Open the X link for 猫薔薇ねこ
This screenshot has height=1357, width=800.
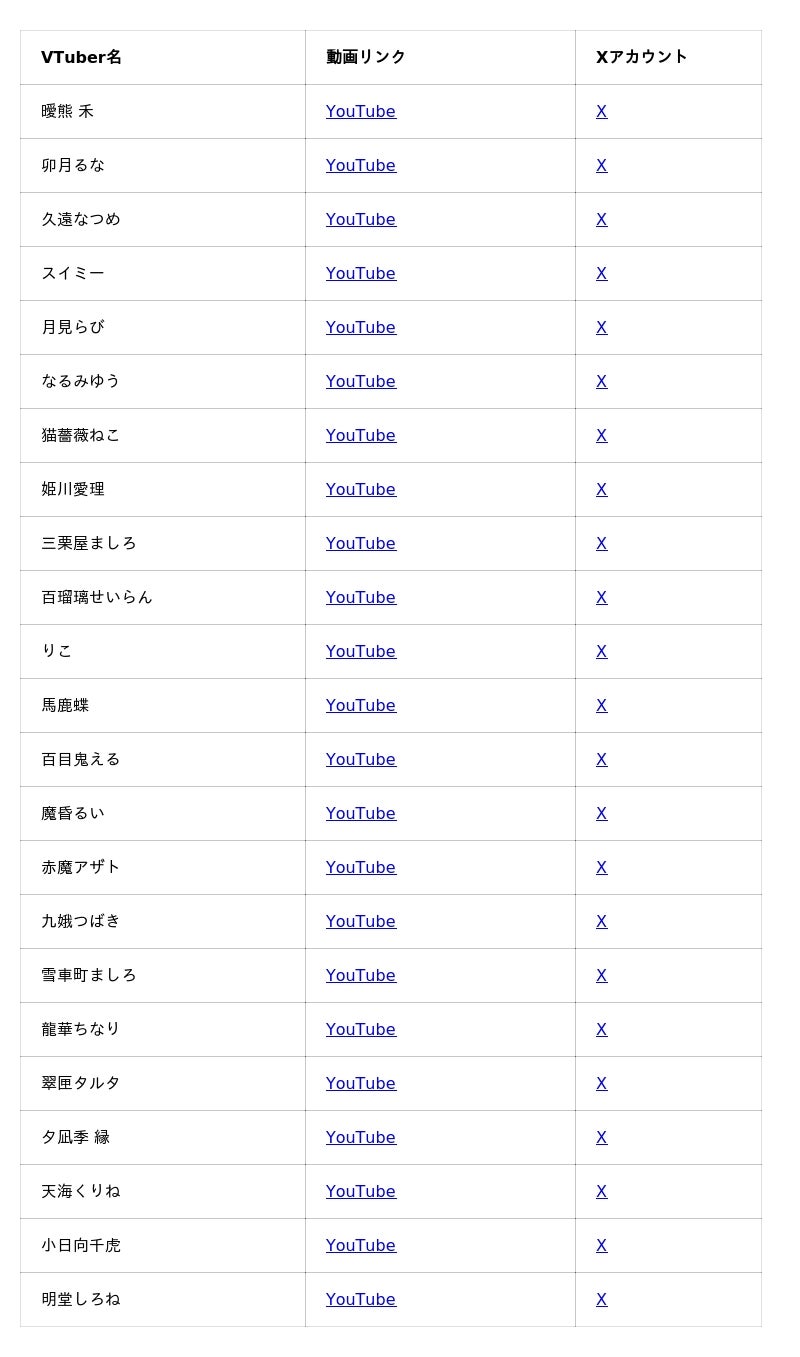pos(601,435)
